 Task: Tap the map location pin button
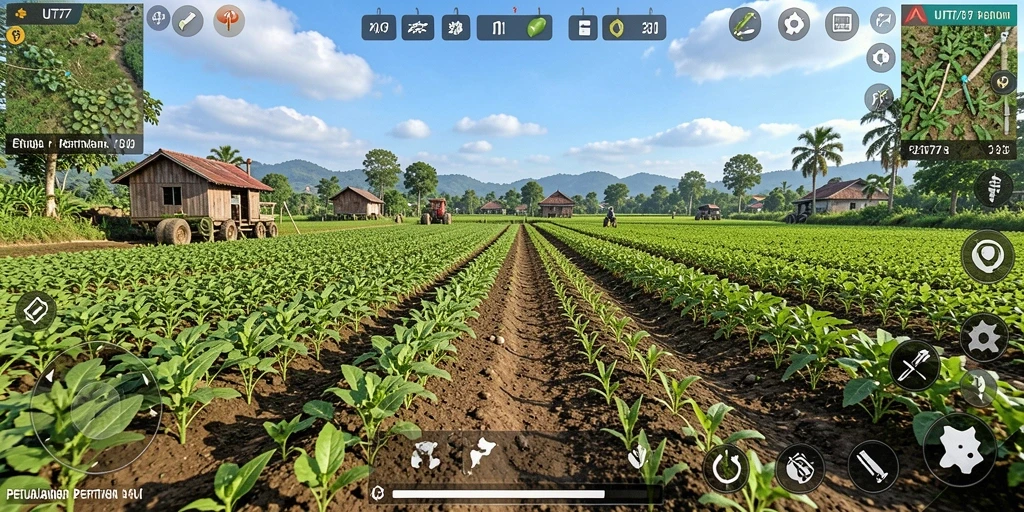987,256
